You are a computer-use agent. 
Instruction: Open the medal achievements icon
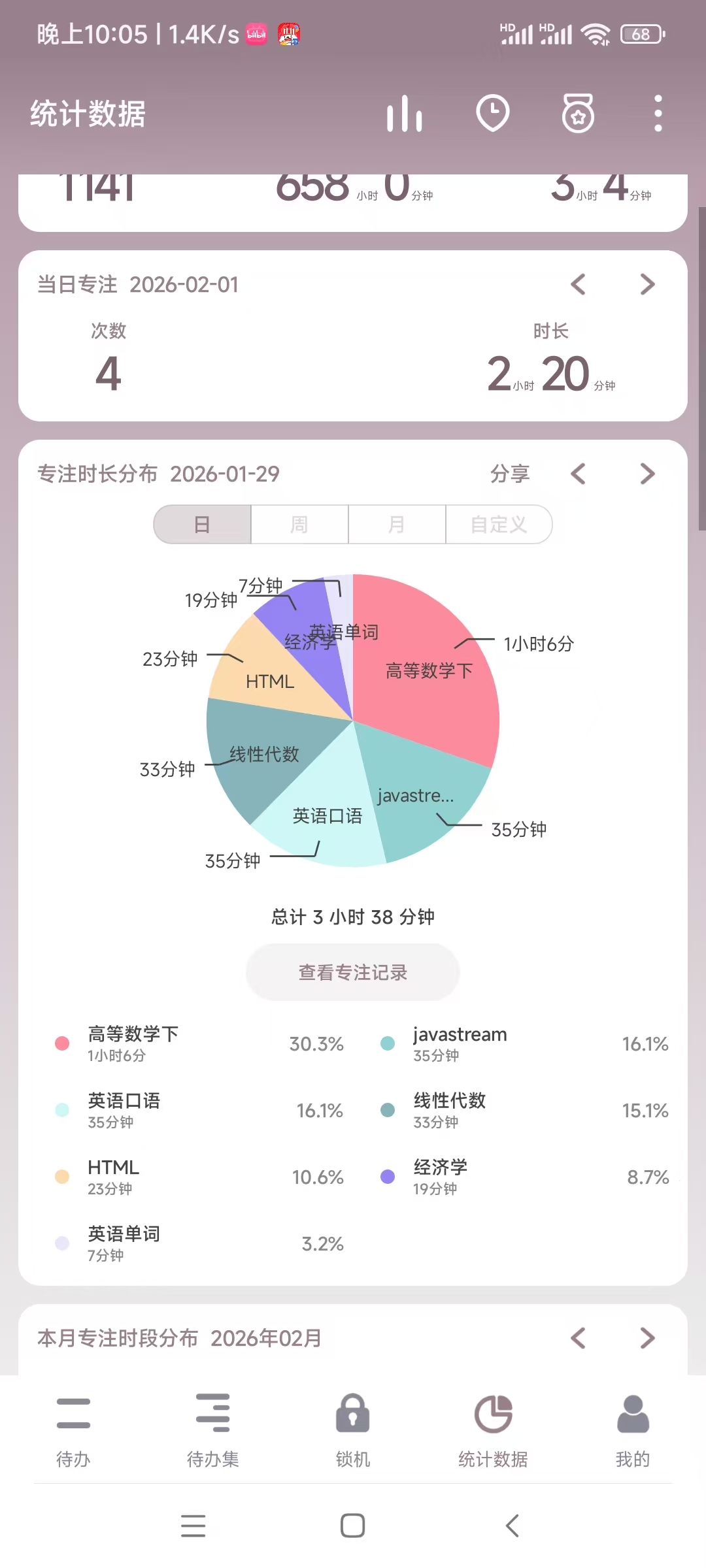tap(578, 113)
